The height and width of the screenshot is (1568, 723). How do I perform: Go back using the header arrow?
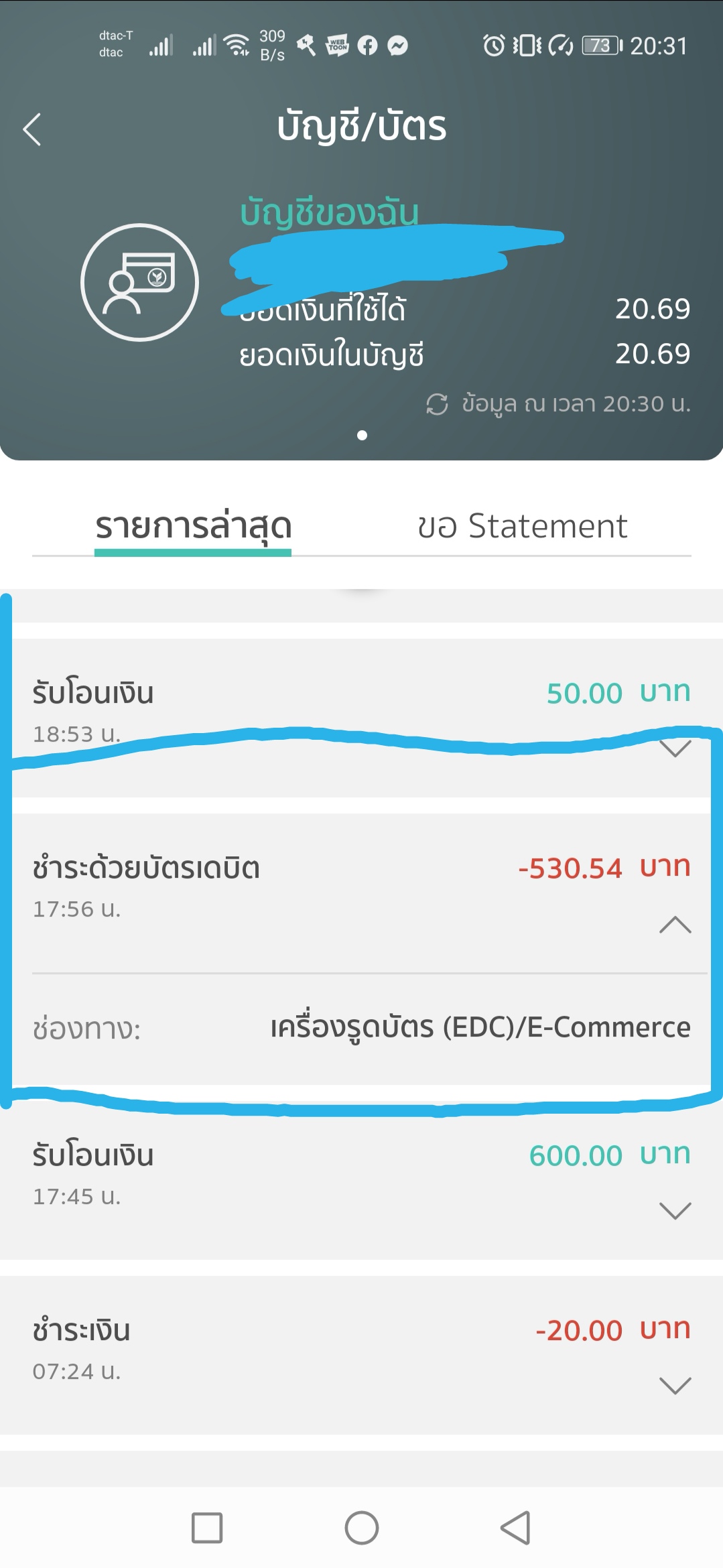pos(32,129)
